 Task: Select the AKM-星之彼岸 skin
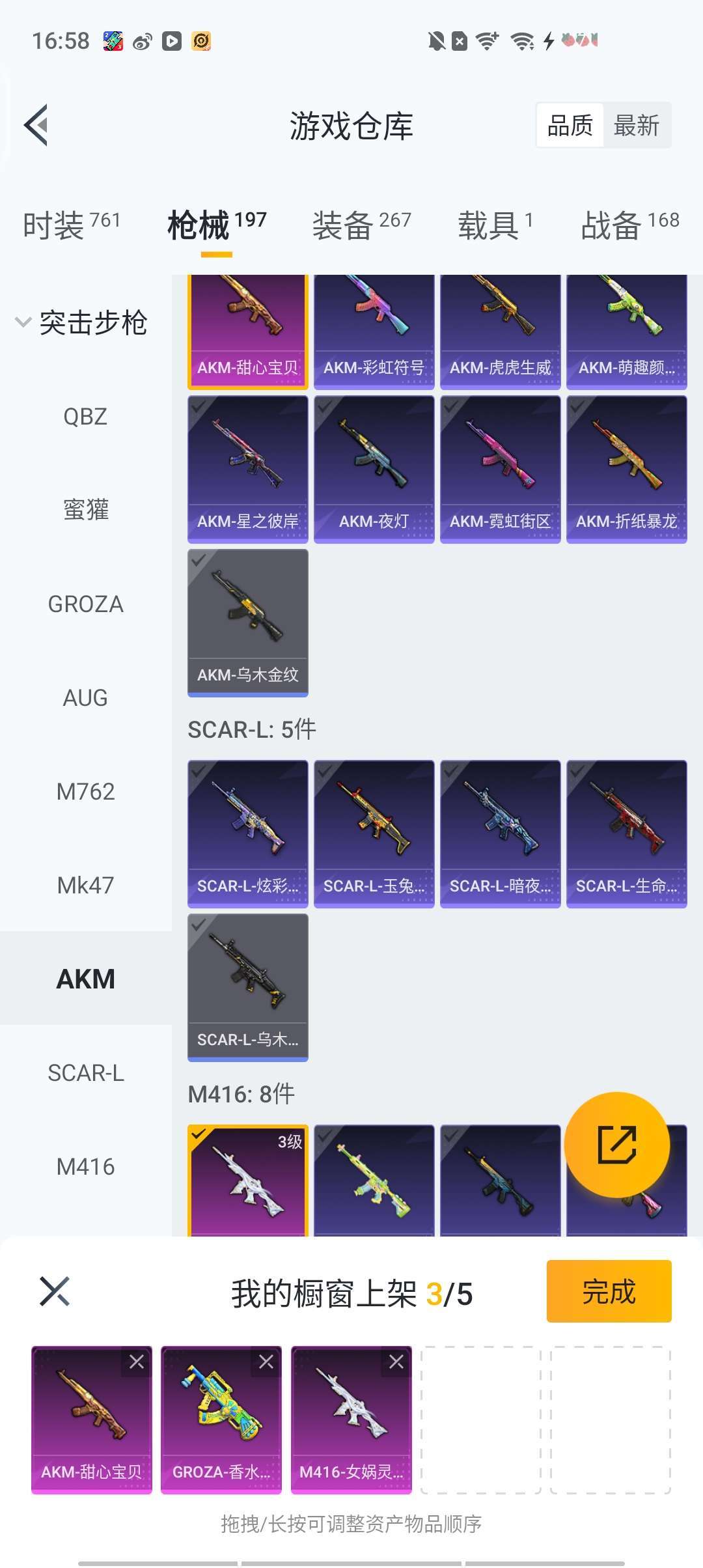click(247, 469)
